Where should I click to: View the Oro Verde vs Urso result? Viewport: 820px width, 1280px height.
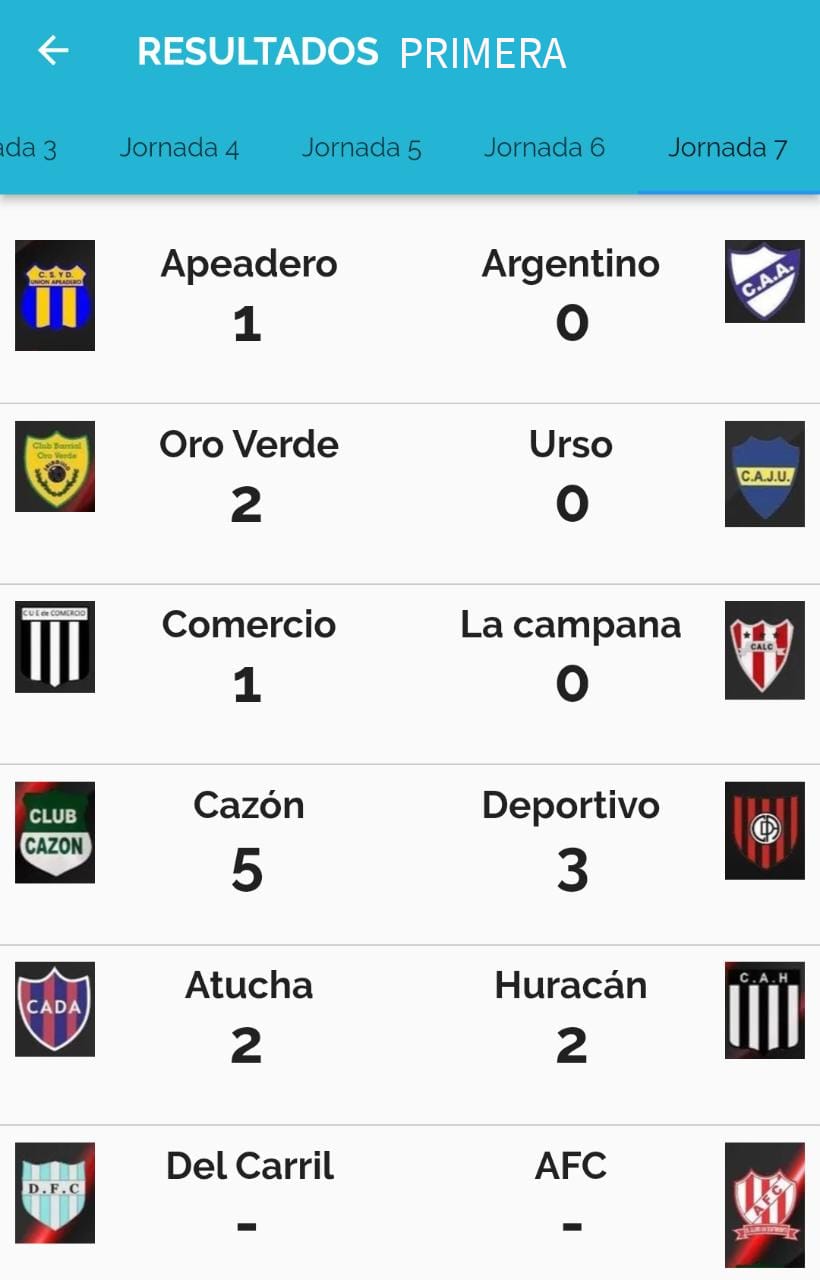[410, 476]
